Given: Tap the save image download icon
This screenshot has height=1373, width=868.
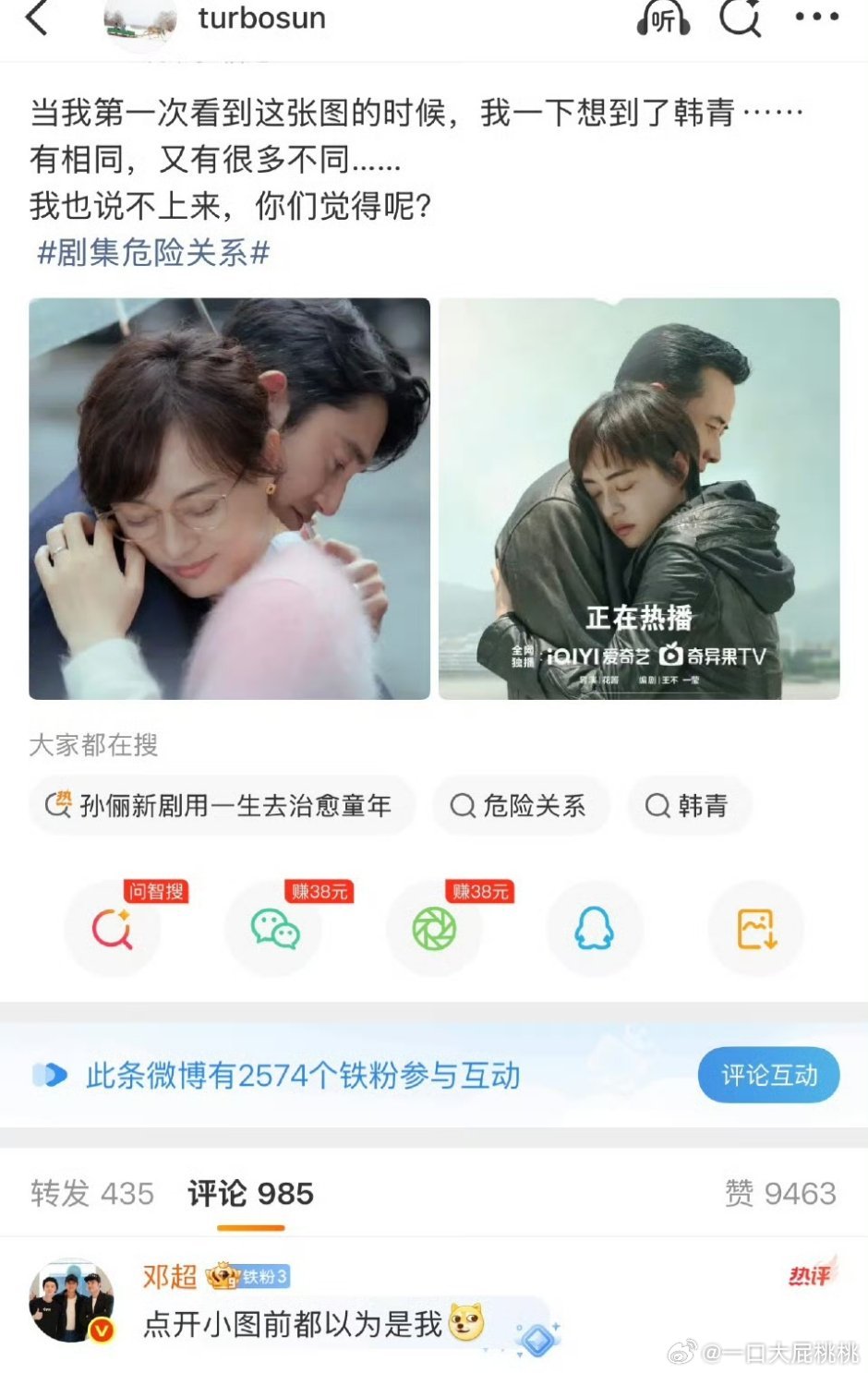Looking at the screenshot, I should (754, 930).
